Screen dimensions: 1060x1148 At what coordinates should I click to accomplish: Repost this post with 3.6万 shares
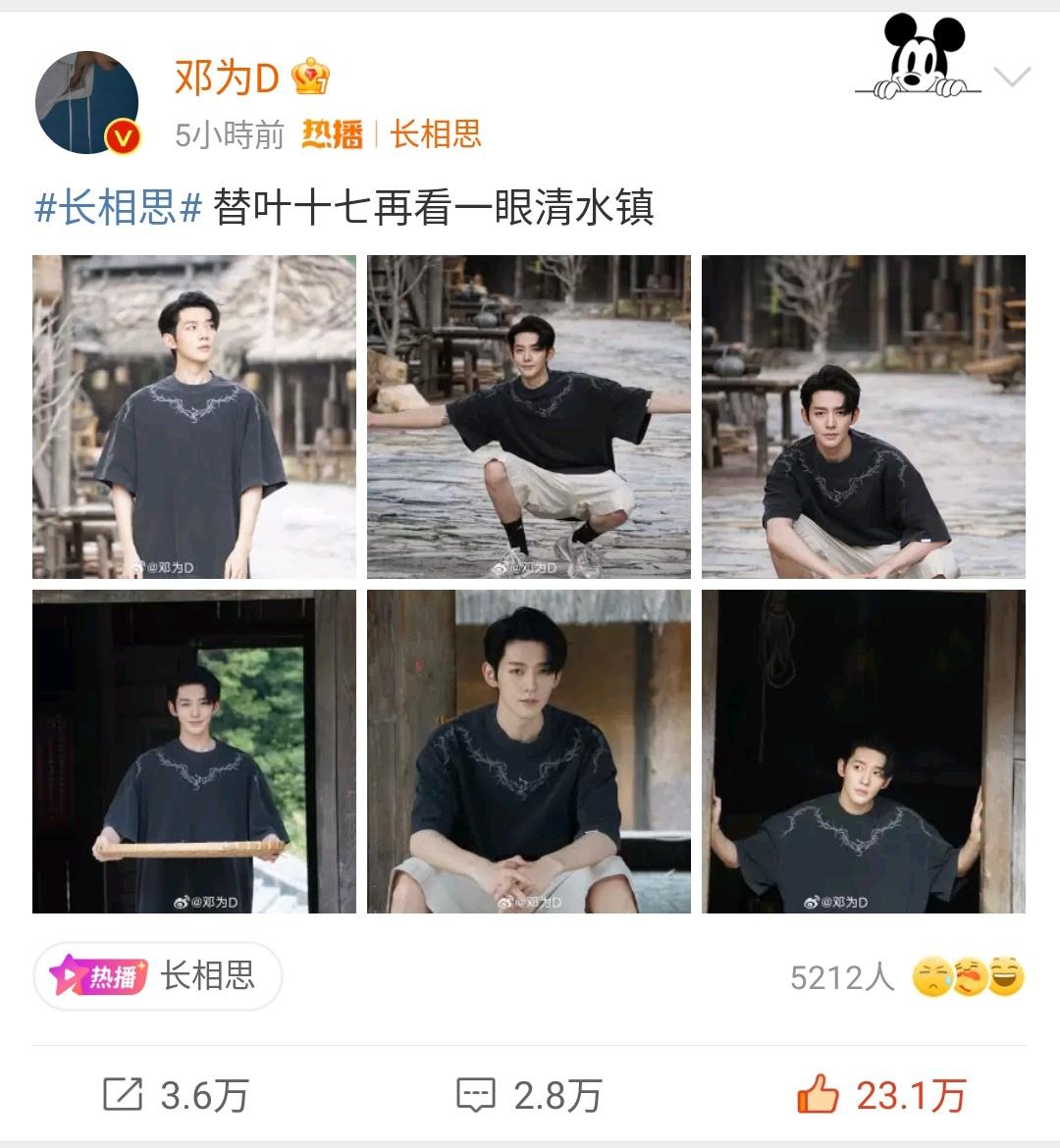[177, 1095]
